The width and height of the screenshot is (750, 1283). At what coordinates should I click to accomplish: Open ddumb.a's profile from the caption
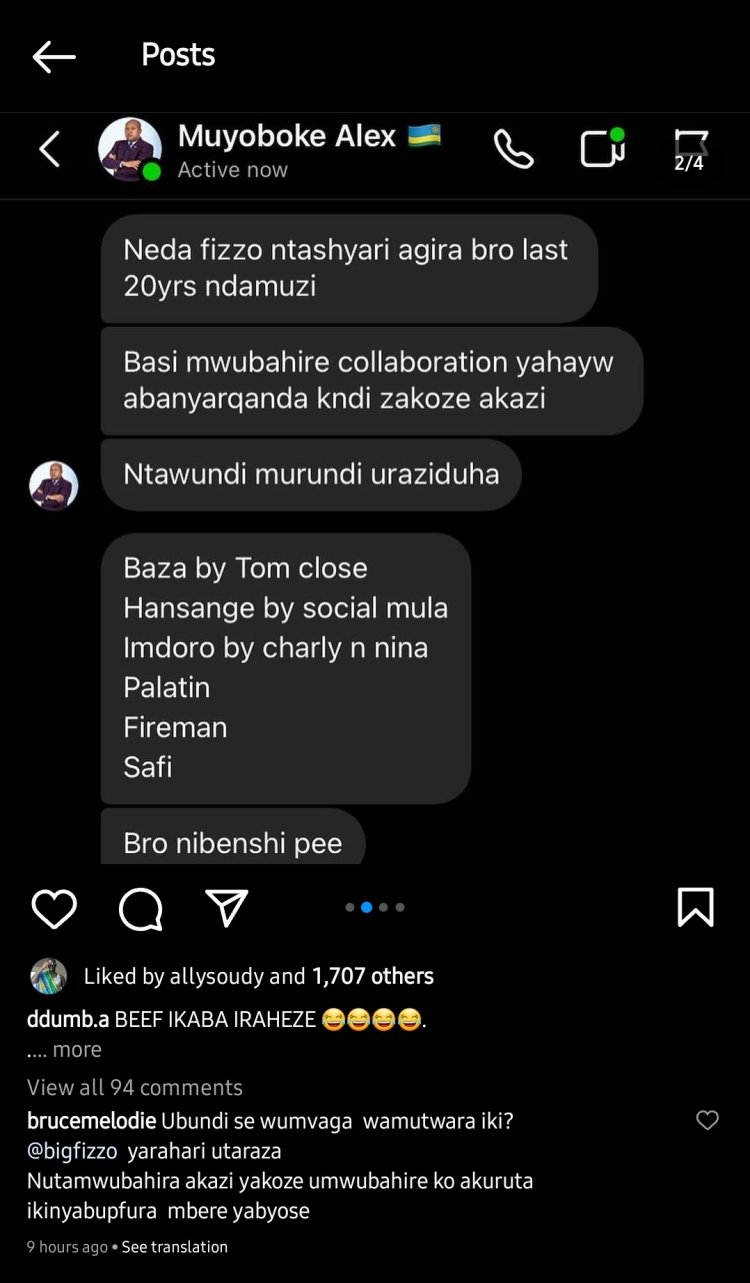point(68,1020)
